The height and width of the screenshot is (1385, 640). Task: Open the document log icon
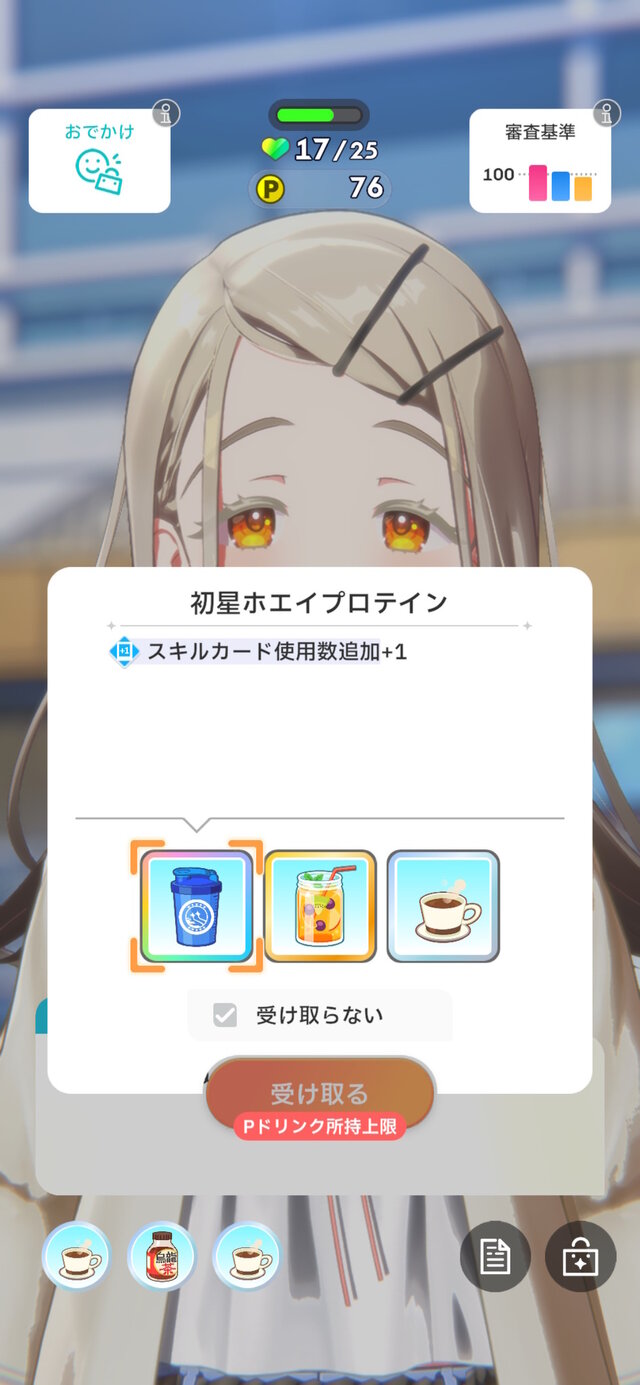point(495,1256)
